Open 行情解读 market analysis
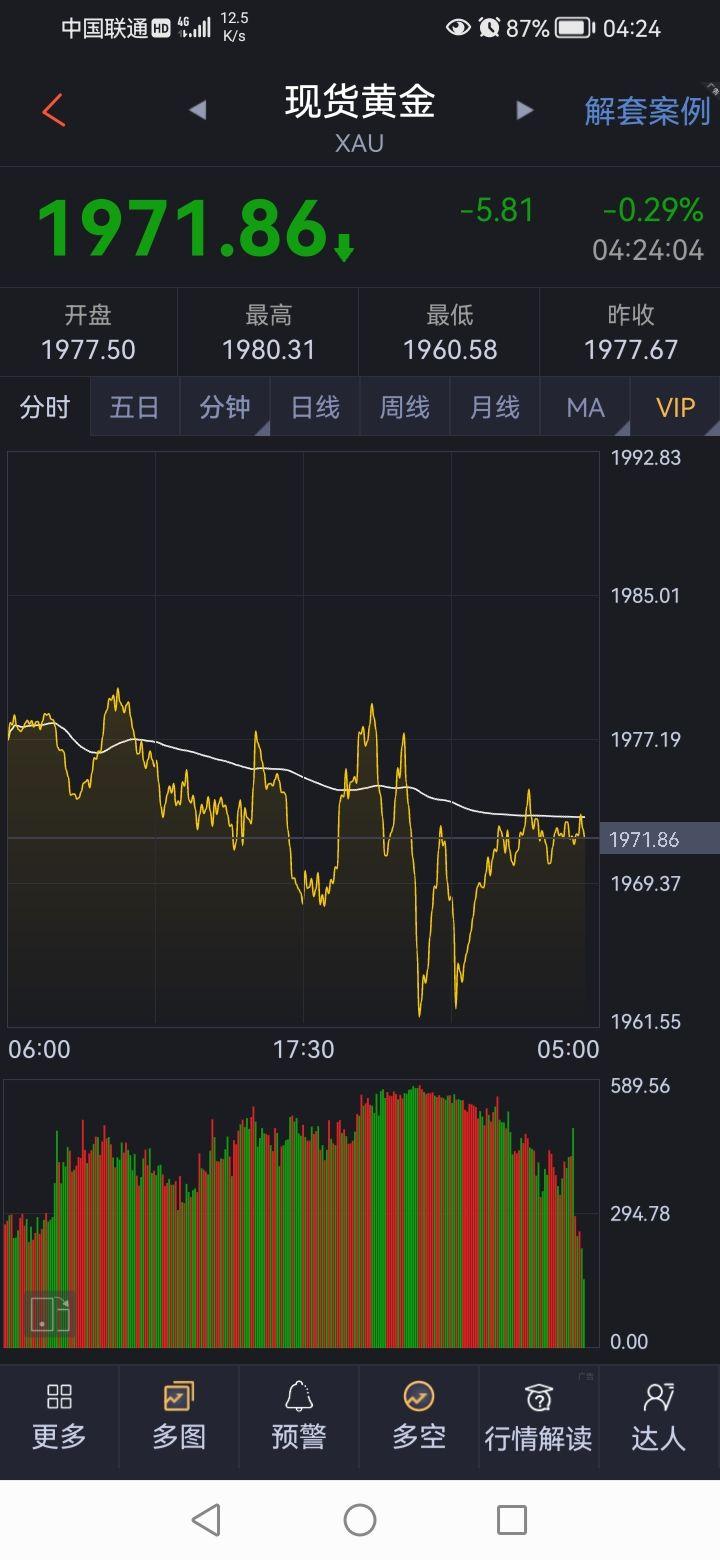 (x=538, y=1418)
